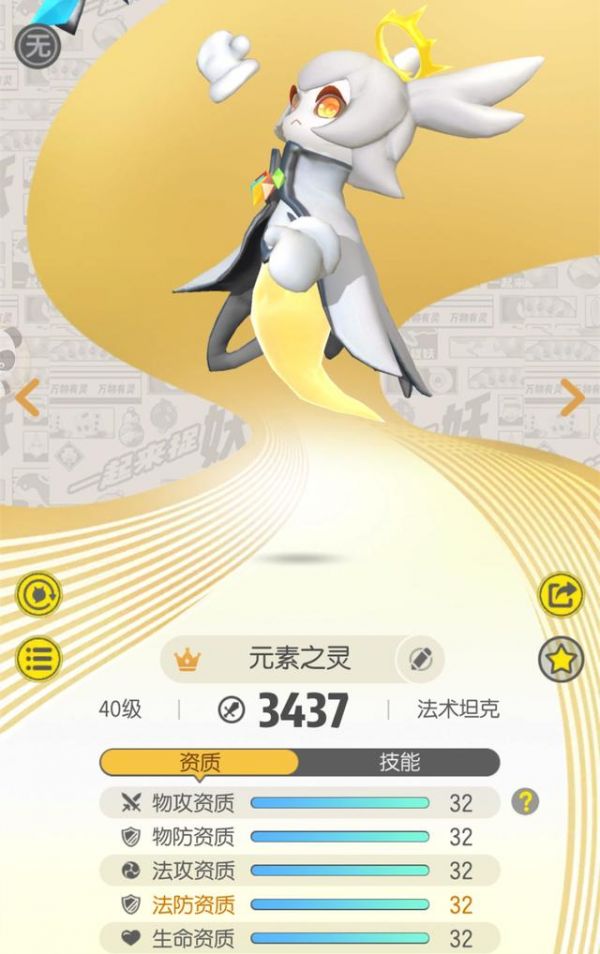
Task: Select the 资质 tab
Action: tap(199, 762)
